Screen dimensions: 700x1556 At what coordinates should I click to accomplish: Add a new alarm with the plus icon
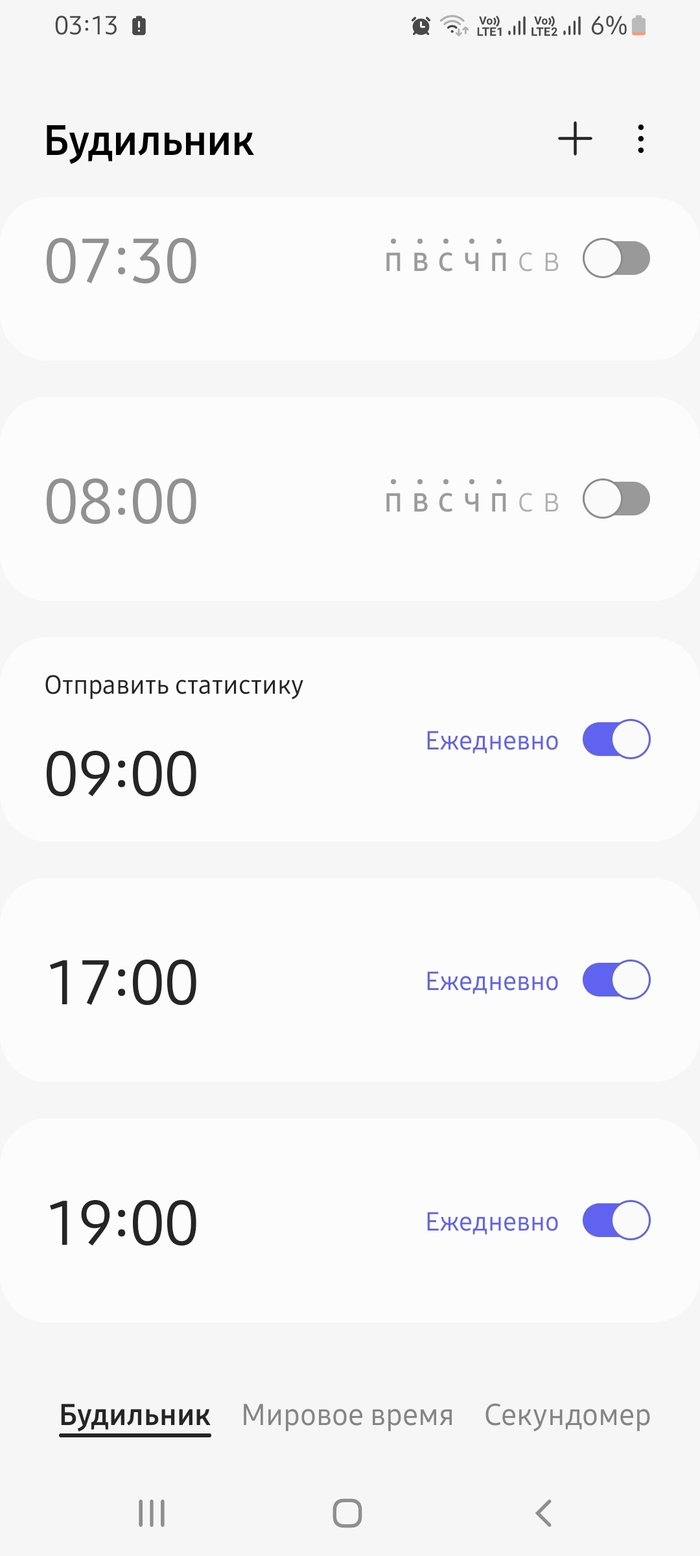tap(575, 139)
